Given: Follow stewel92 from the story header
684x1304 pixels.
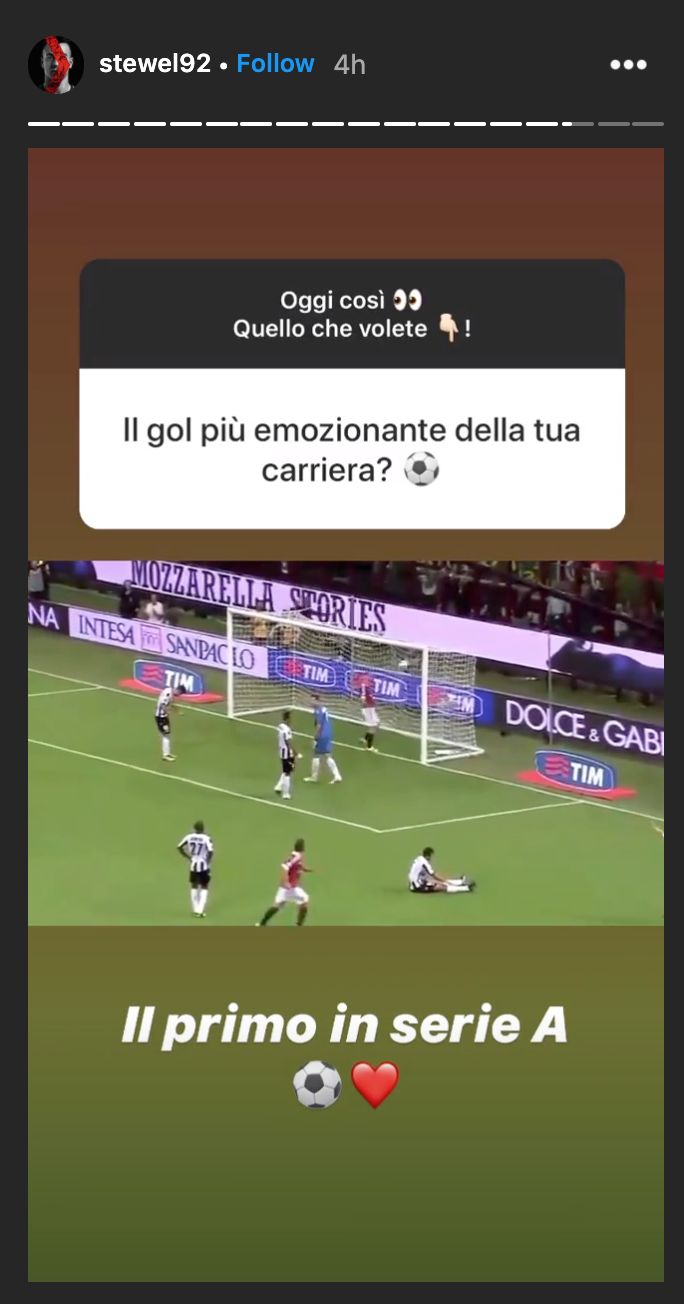Looking at the screenshot, I should [x=275, y=64].
